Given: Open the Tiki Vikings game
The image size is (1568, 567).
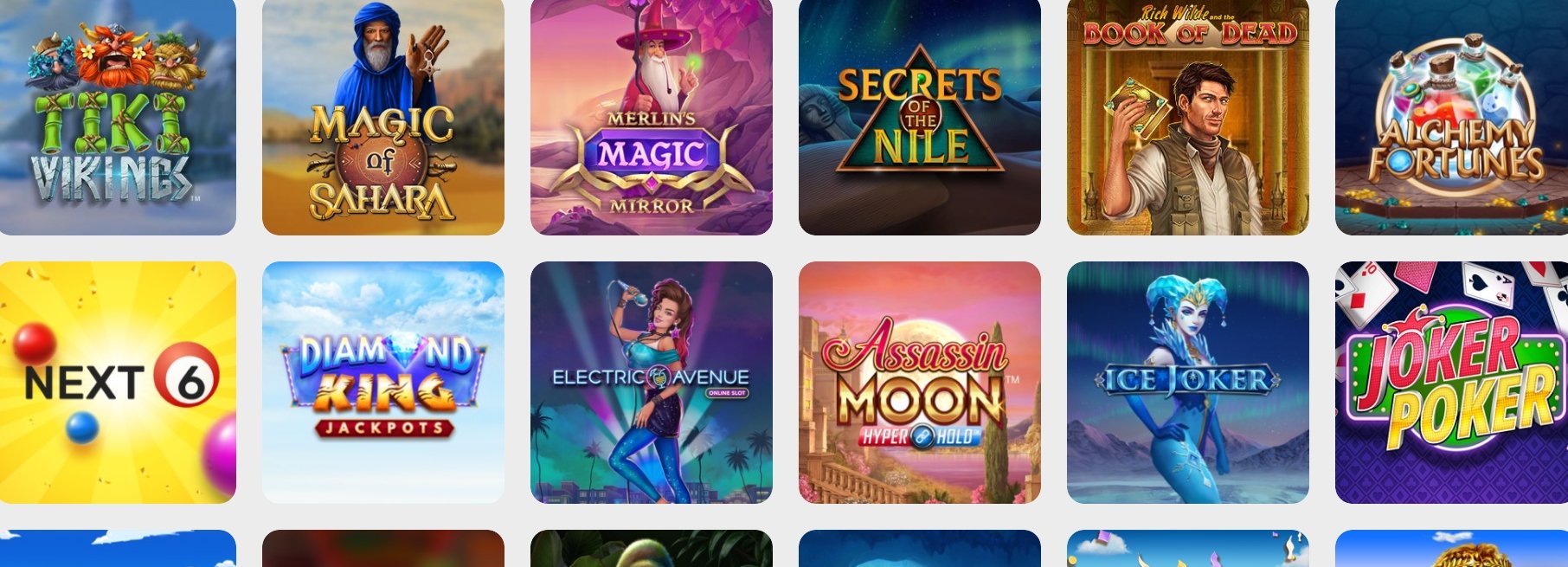Looking at the screenshot, I should click(x=117, y=117).
